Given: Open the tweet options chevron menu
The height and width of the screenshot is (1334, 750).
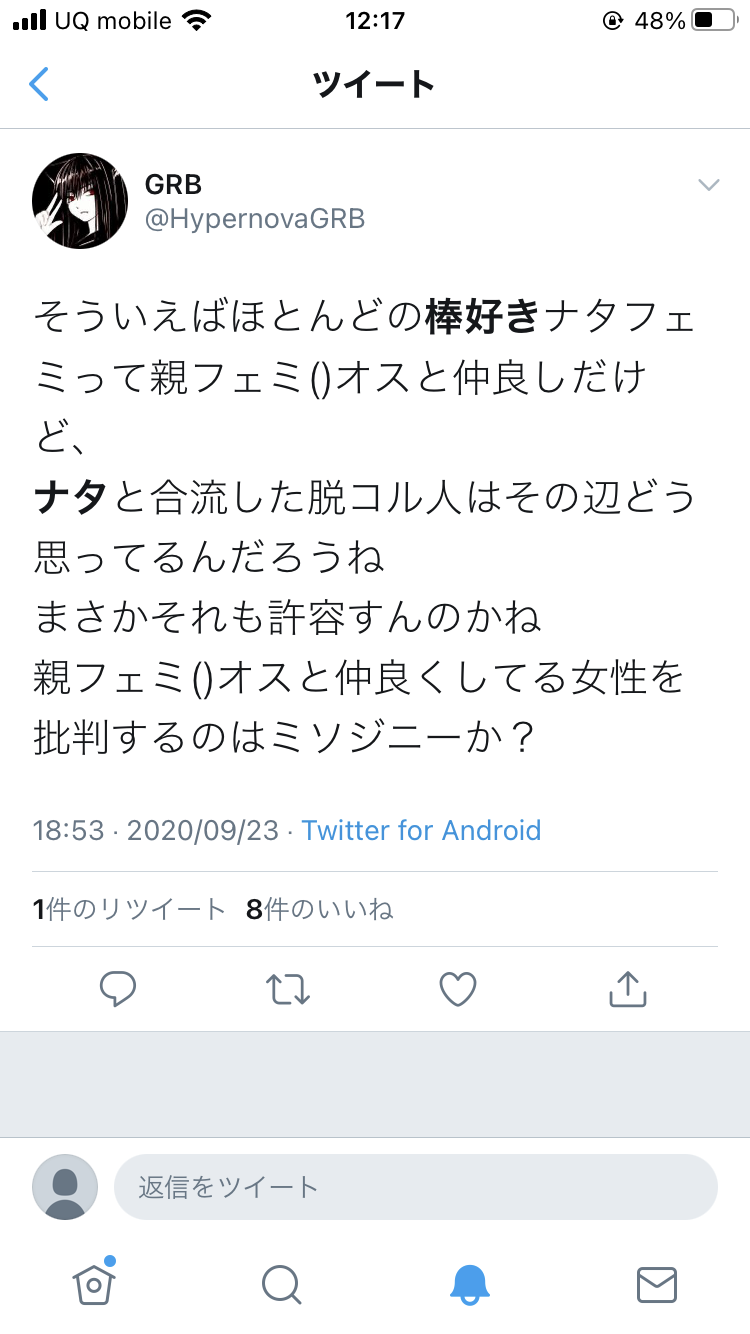Looking at the screenshot, I should click(708, 184).
